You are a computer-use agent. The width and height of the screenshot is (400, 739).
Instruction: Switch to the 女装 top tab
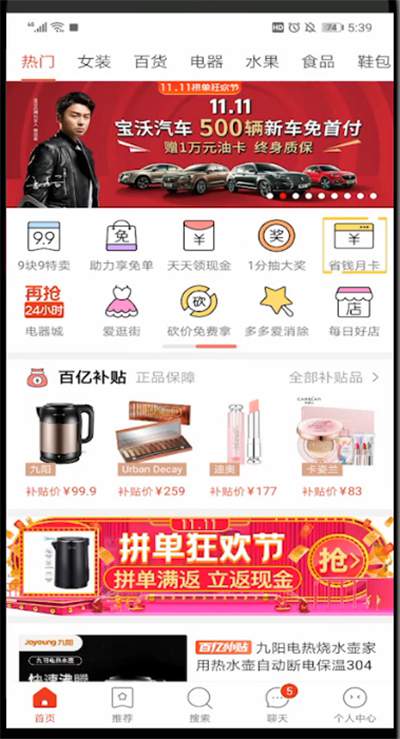click(94, 62)
